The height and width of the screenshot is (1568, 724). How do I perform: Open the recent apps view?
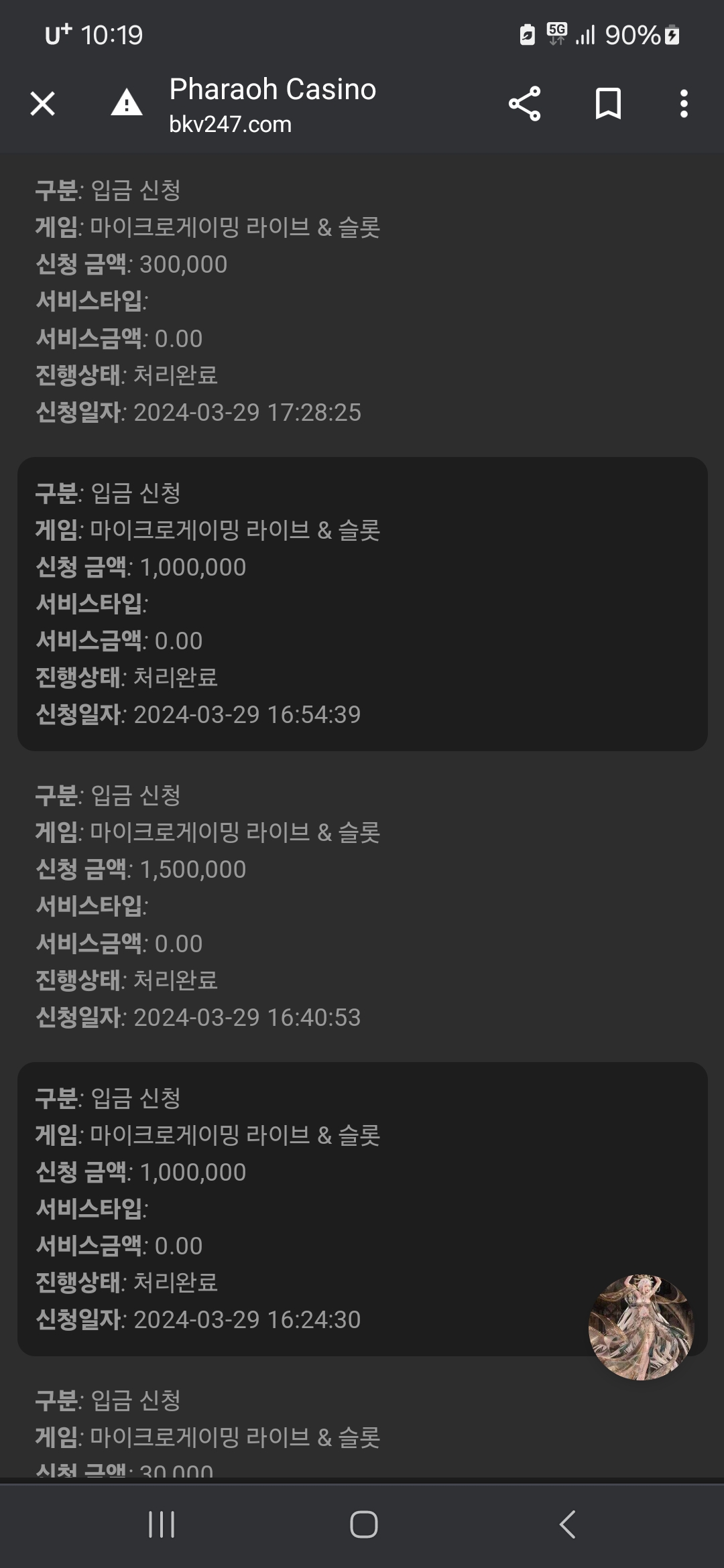(x=161, y=1524)
